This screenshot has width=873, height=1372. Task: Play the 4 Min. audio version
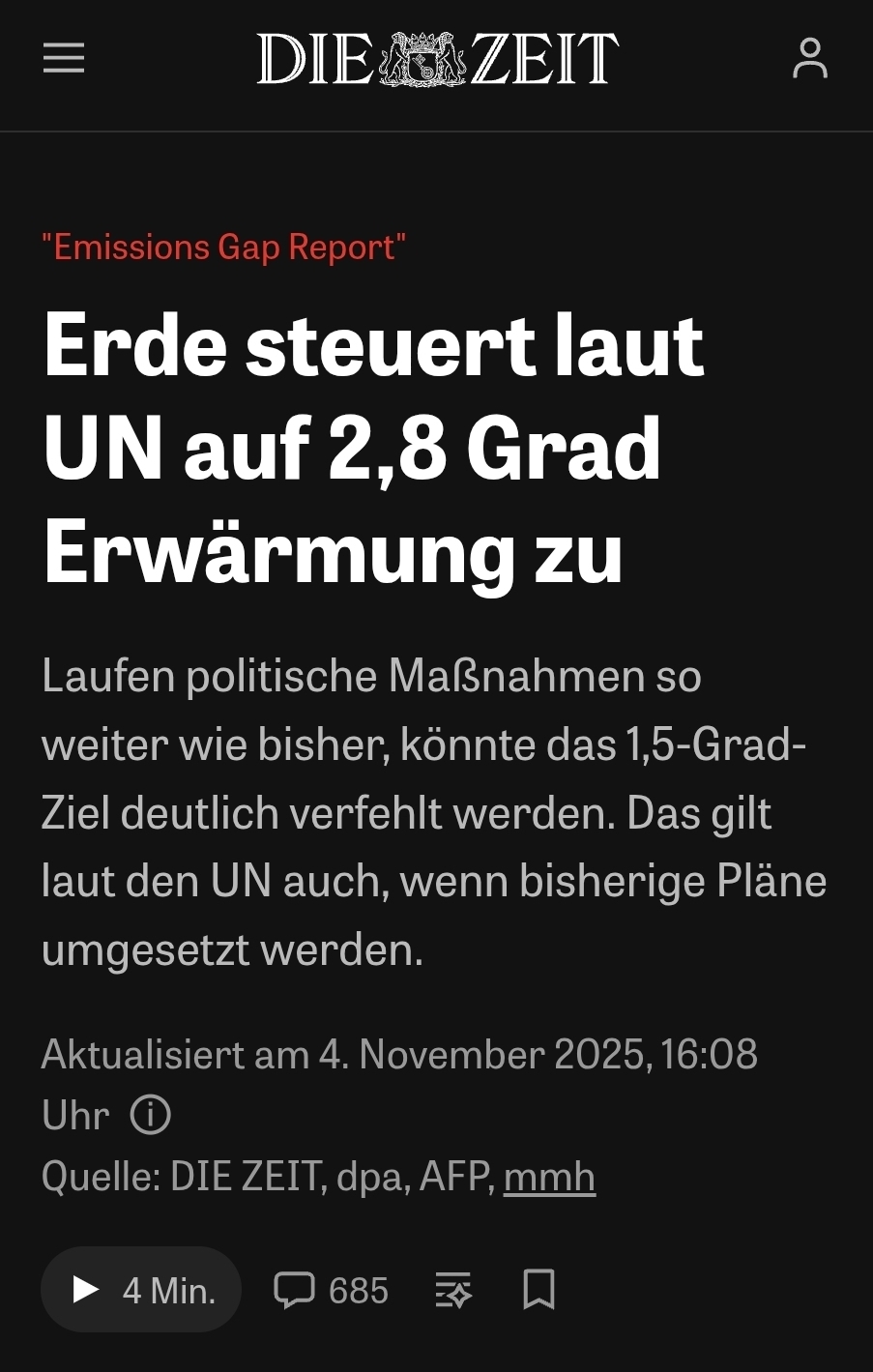[141, 1289]
